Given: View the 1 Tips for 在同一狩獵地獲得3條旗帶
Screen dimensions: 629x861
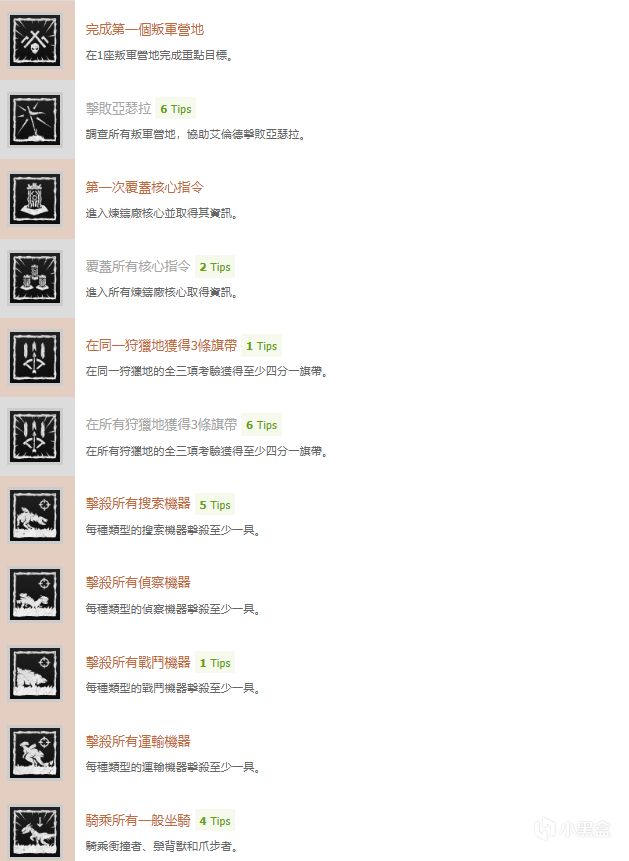Looking at the screenshot, I should click(261, 346).
